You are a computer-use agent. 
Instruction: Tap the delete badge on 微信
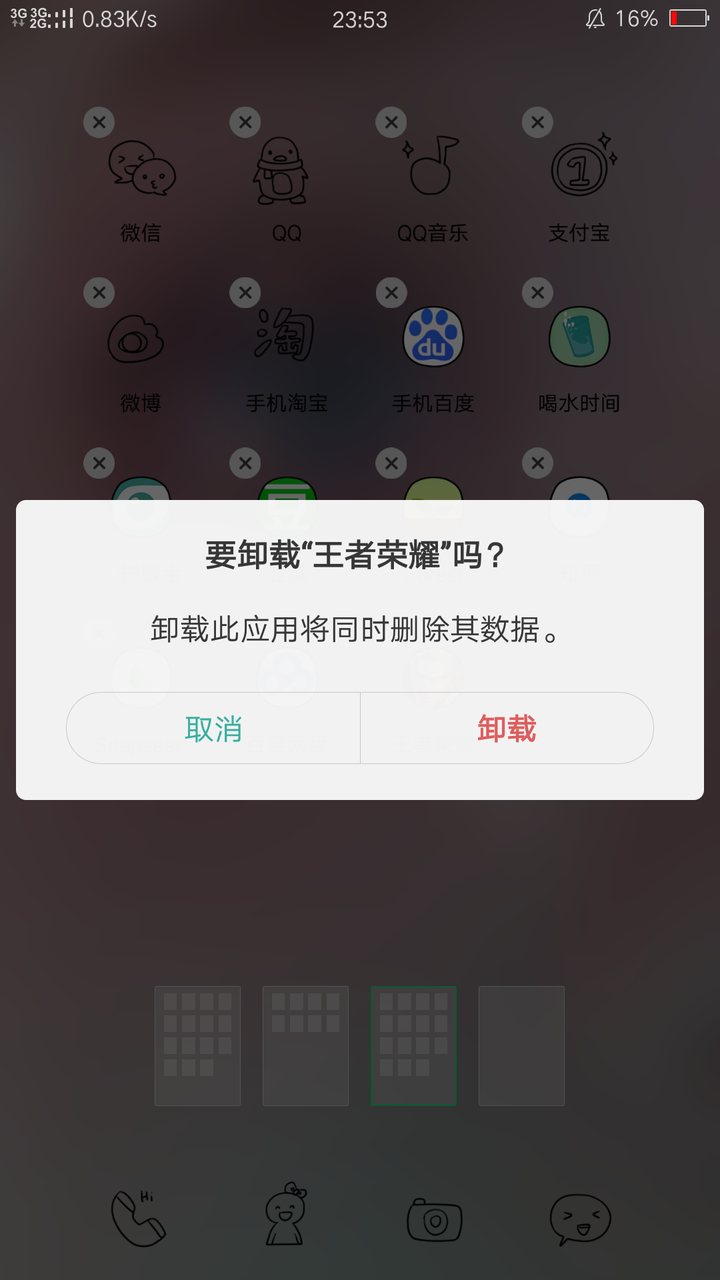coord(99,122)
